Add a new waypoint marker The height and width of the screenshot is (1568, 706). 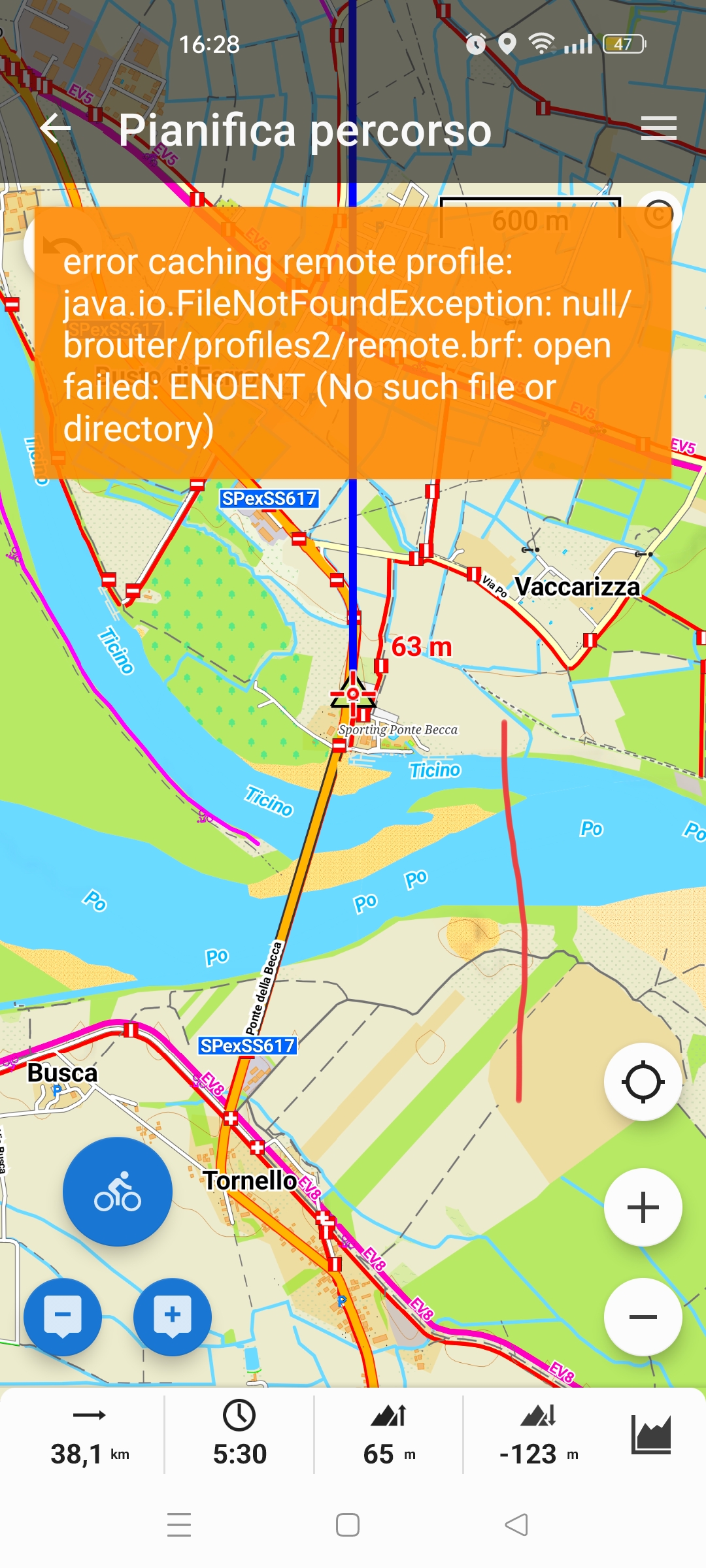[x=173, y=1317]
